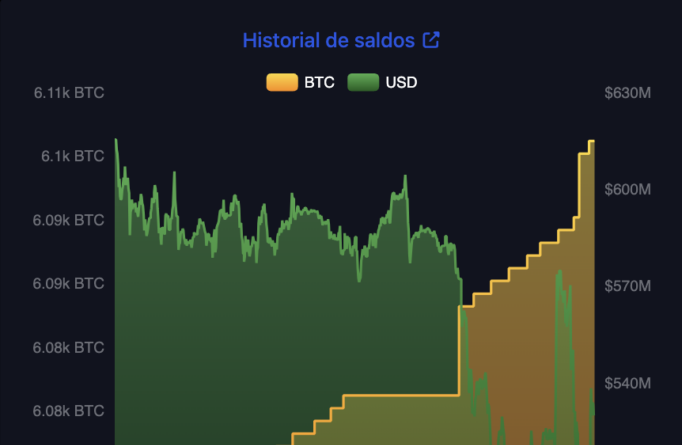
Task: Toggle the BTC series in the legend
Action: [300, 82]
